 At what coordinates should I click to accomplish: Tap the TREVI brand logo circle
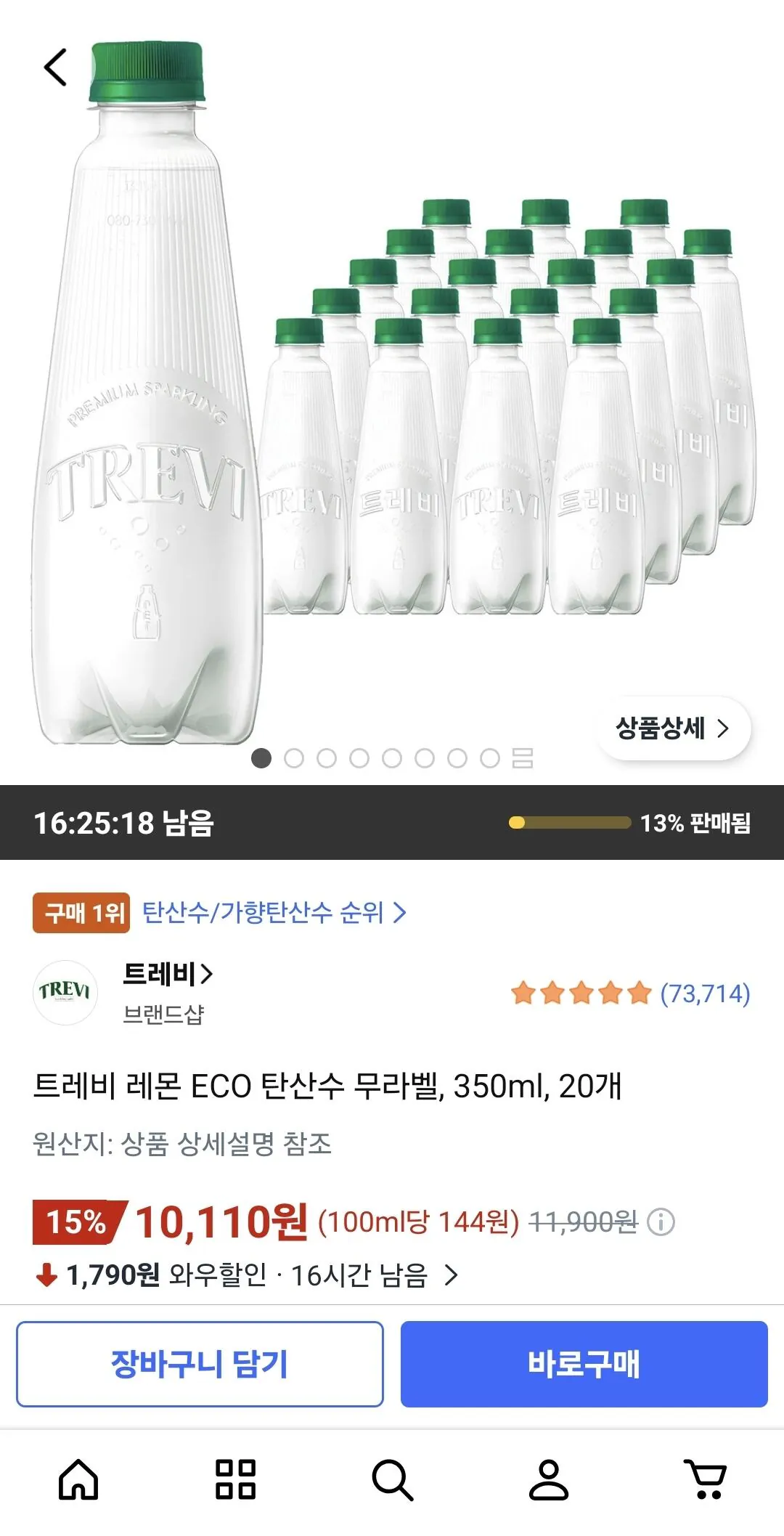tap(63, 994)
